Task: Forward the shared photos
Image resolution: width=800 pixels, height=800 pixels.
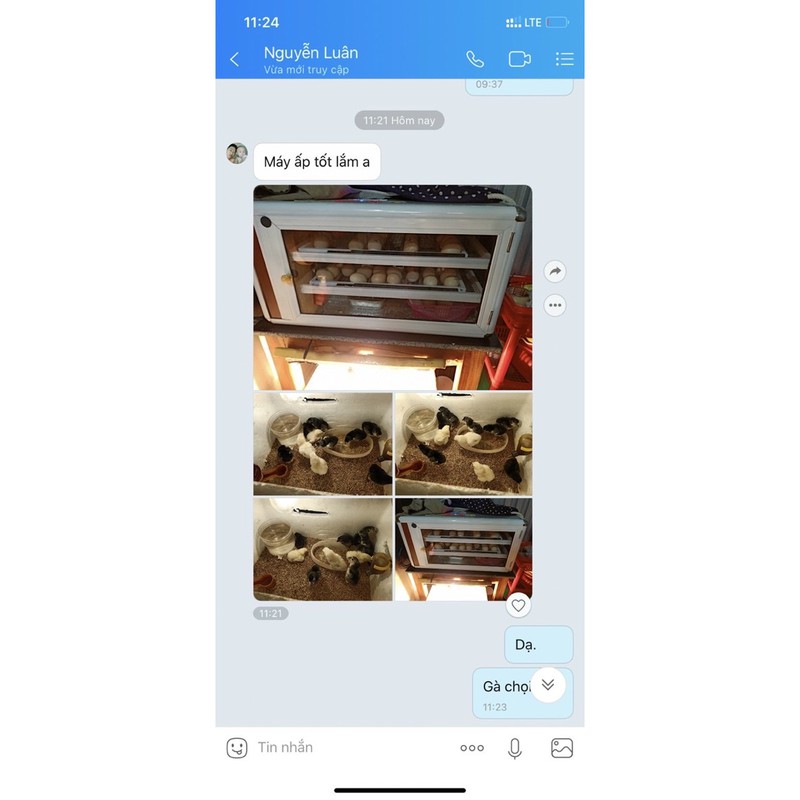Action: point(555,272)
